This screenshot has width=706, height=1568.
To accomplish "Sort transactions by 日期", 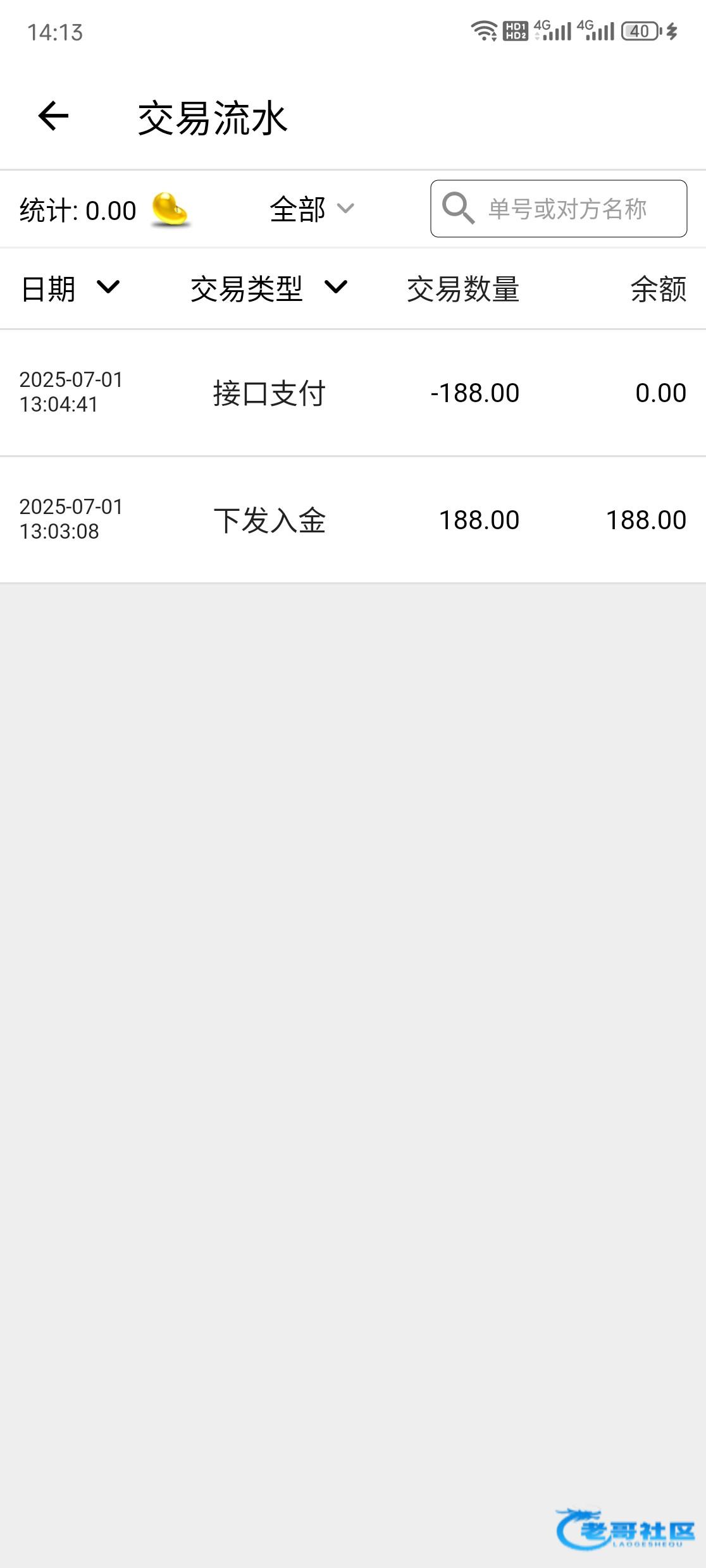I will pos(70,288).
